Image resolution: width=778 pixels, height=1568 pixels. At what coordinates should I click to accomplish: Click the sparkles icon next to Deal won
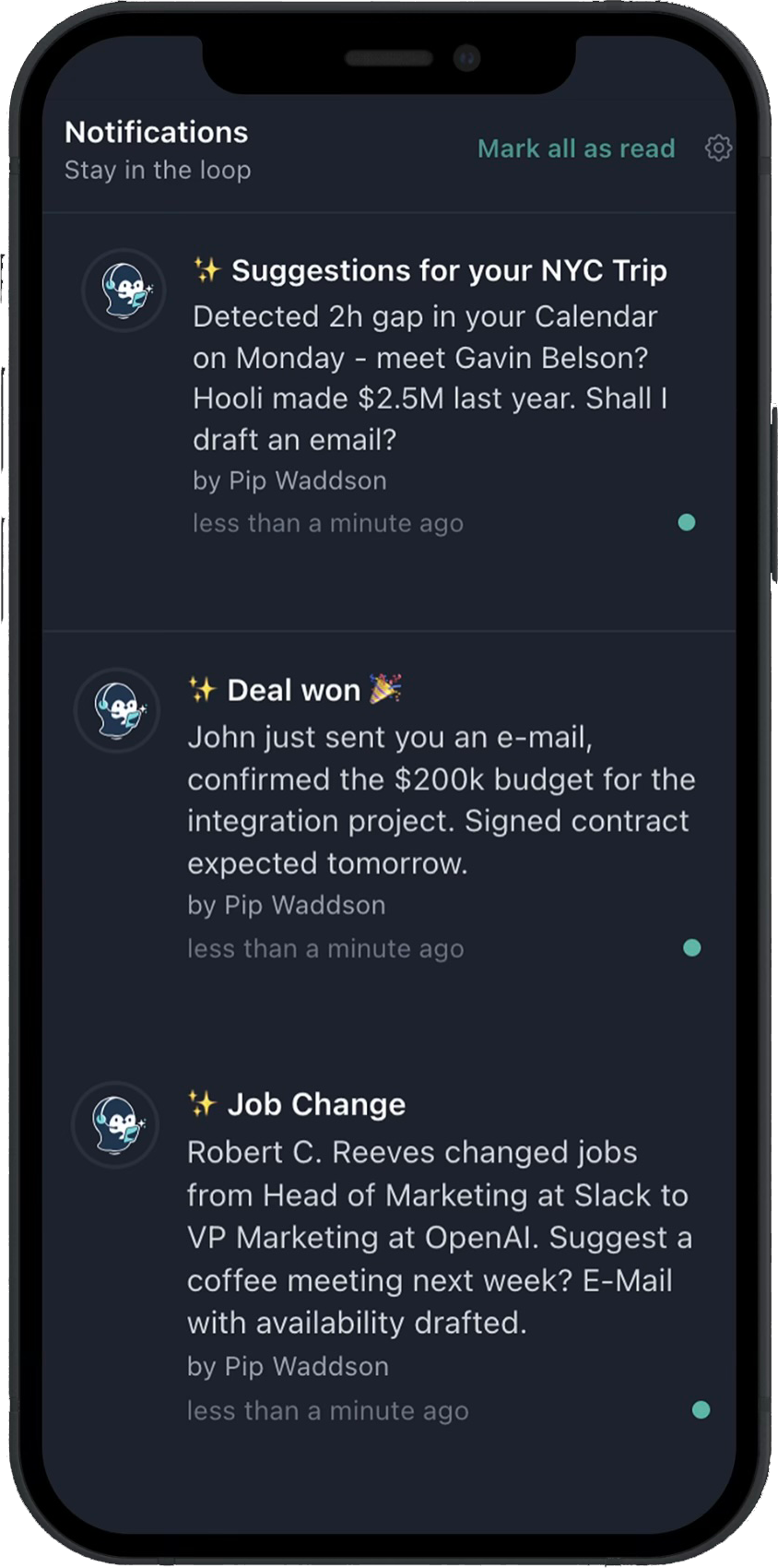pyautogui.click(x=201, y=689)
